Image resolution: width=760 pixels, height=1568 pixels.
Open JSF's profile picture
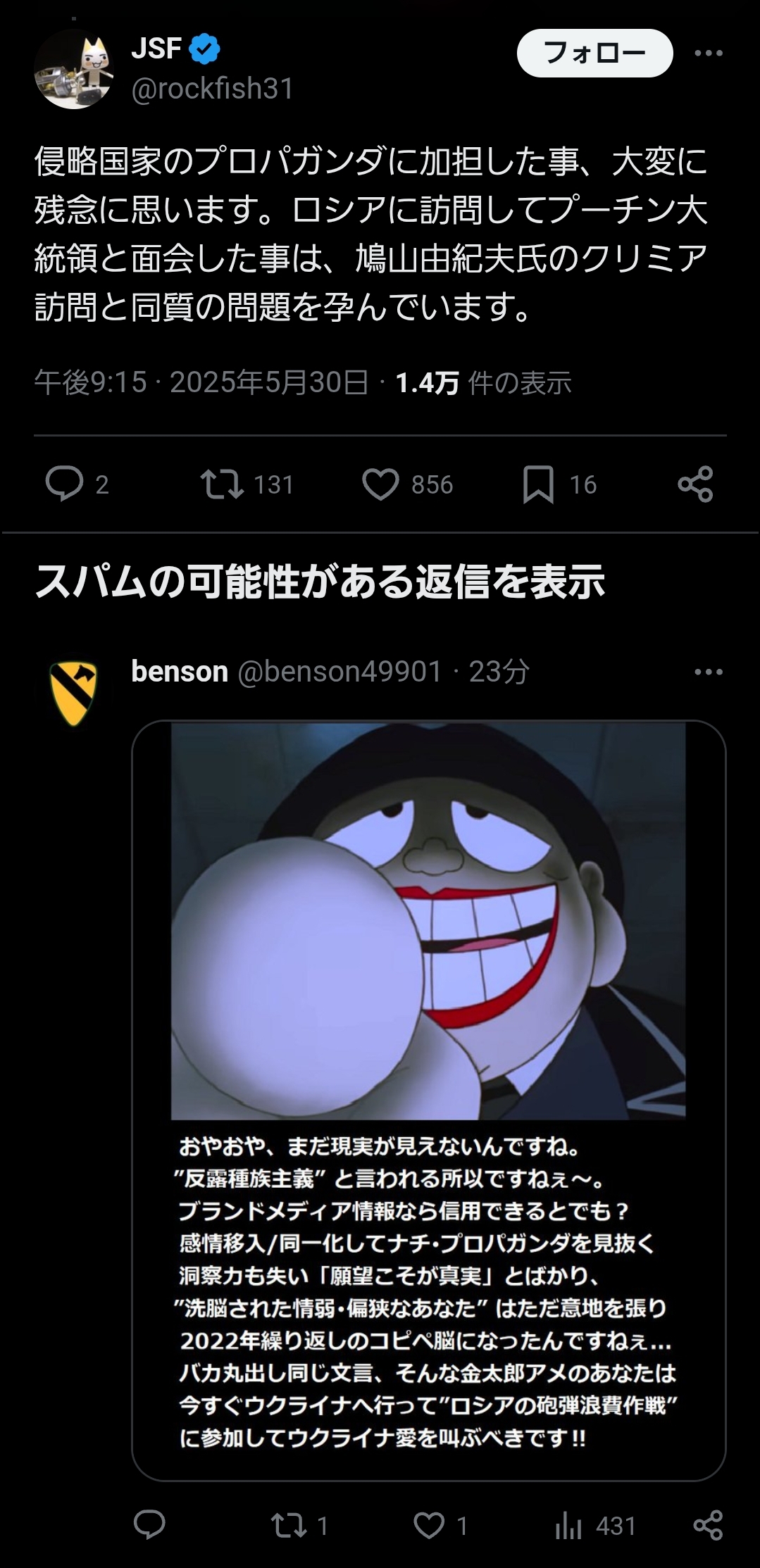[73, 69]
